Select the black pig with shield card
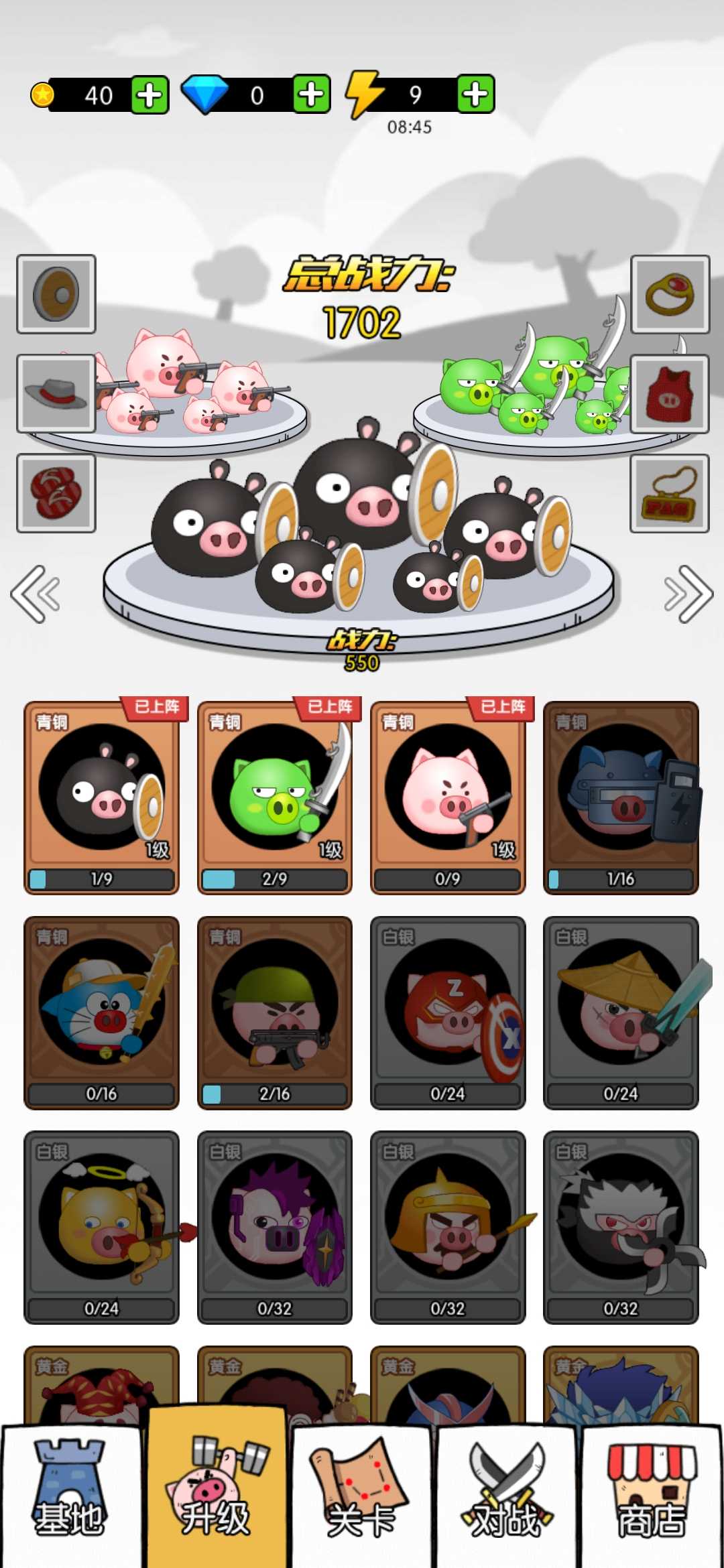Viewport: 724px width, 1568px height. 102,797
